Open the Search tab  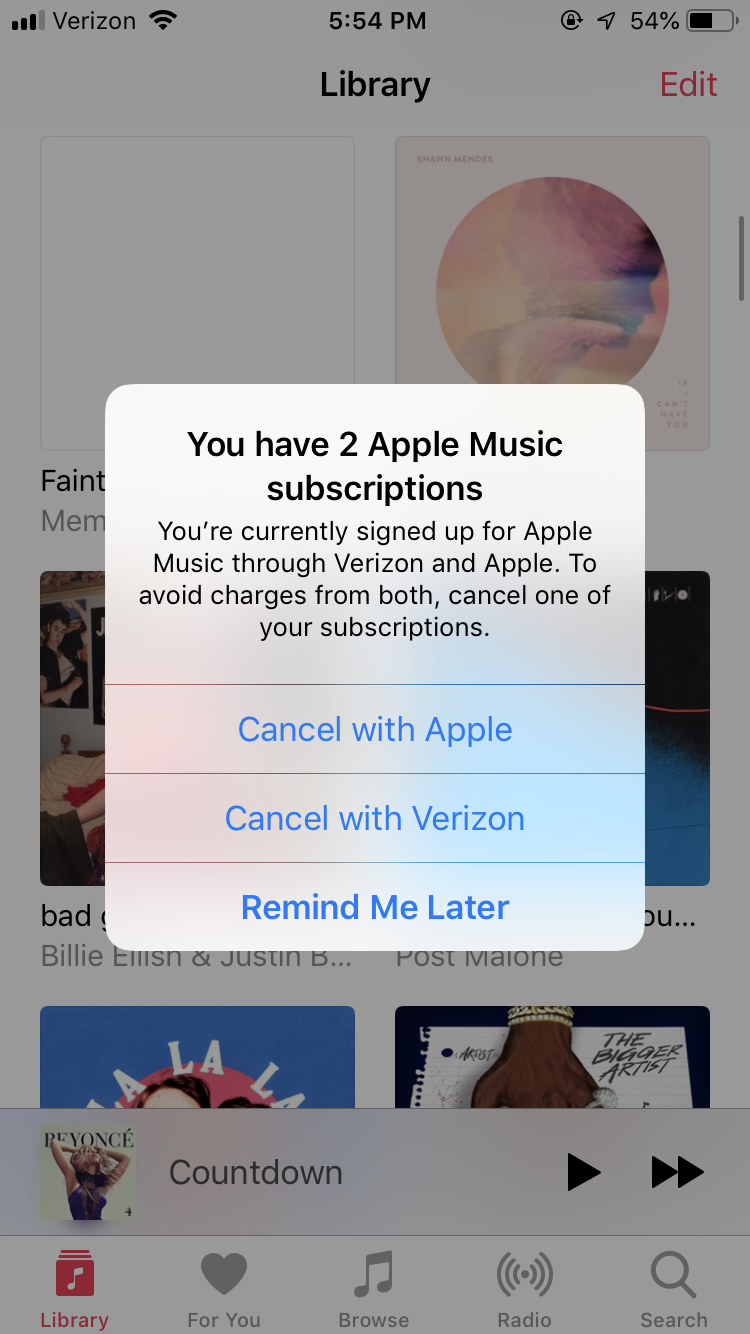674,1289
